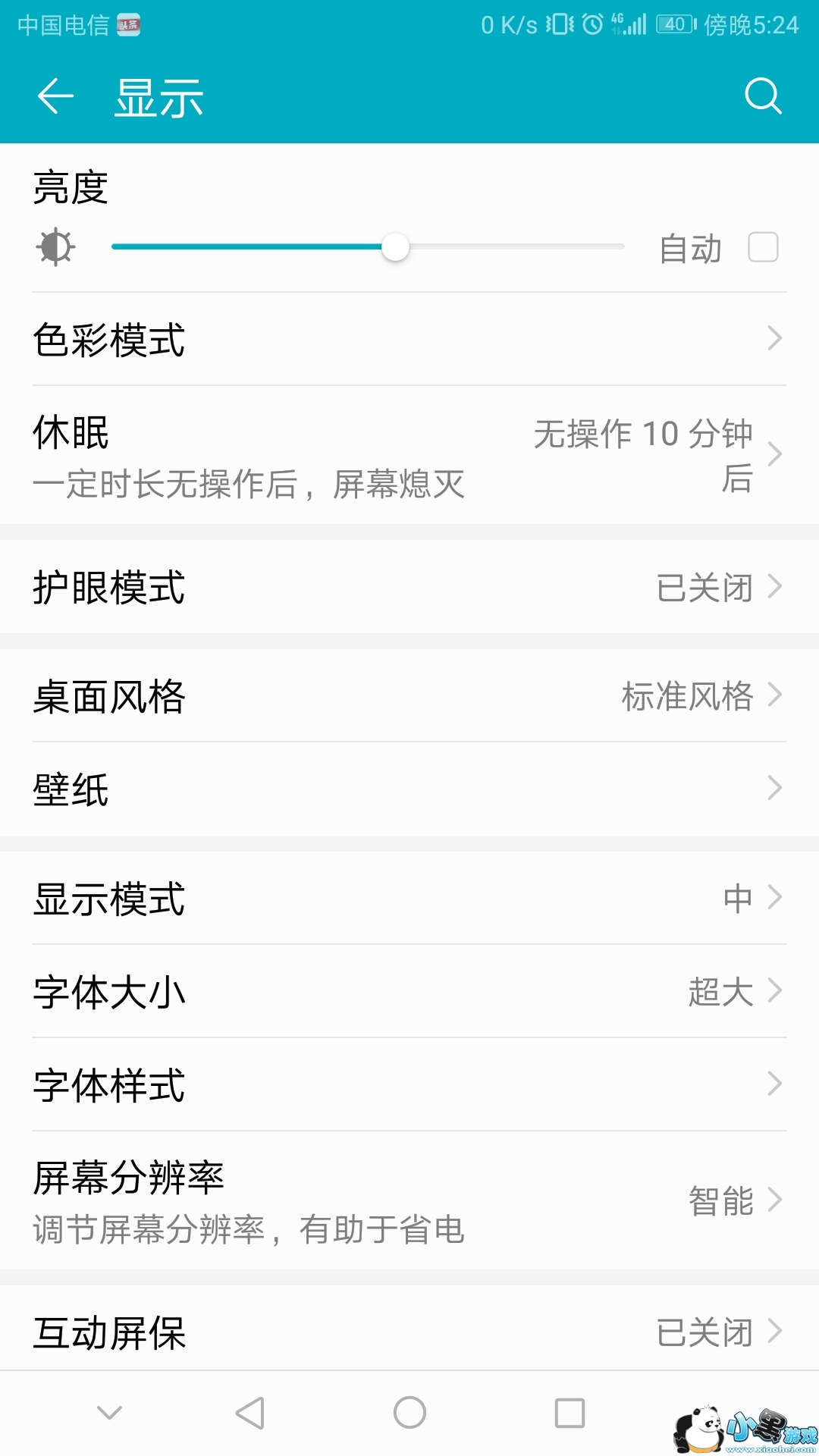Open 护眼模式 settings
The height and width of the screenshot is (1456, 819).
[409, 587]
